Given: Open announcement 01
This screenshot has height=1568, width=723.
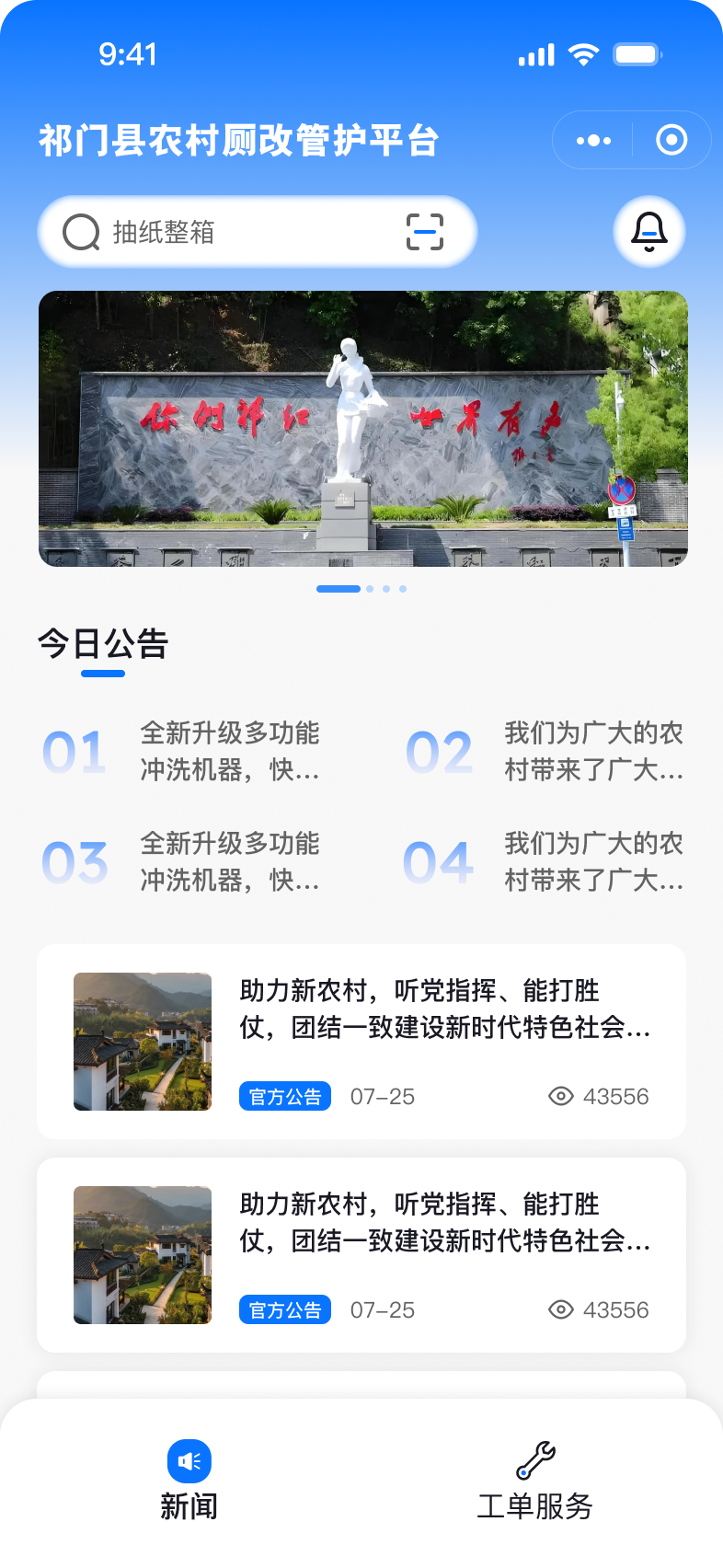Looking at the screenshot, I should tap(182, 752).
